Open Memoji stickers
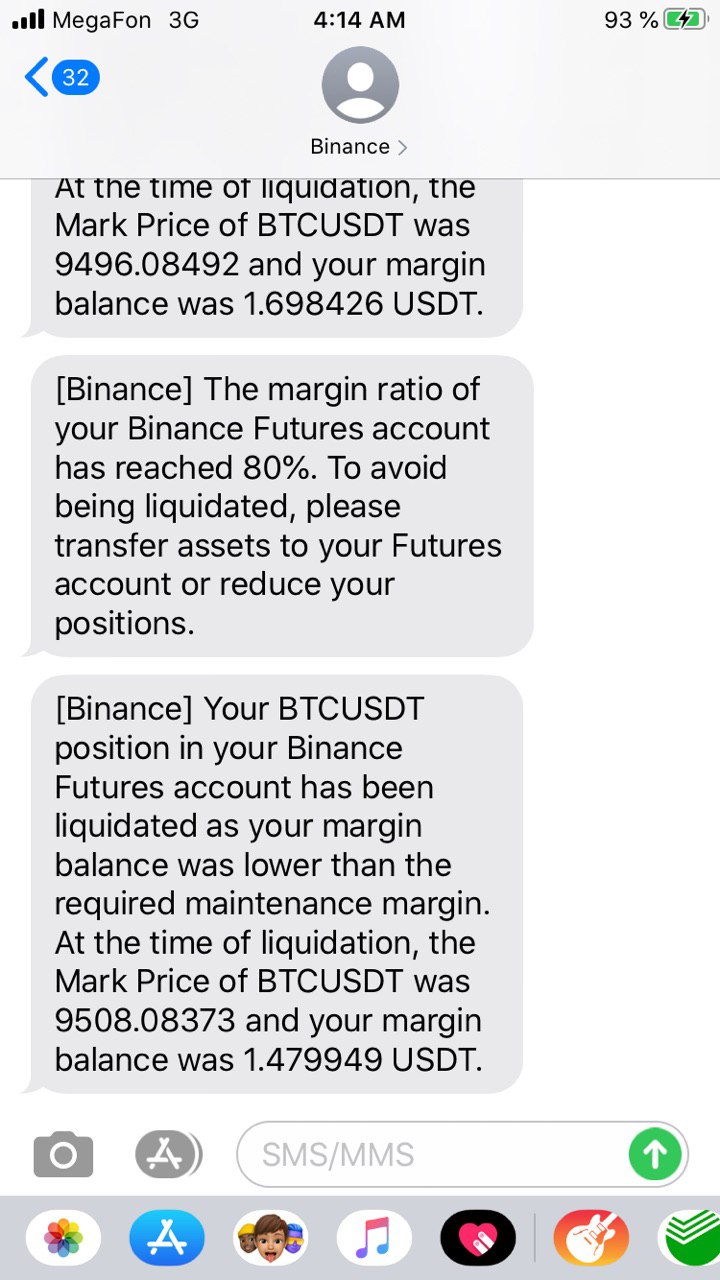The width and height of the screenshot is (720, 1280). 271,1238
